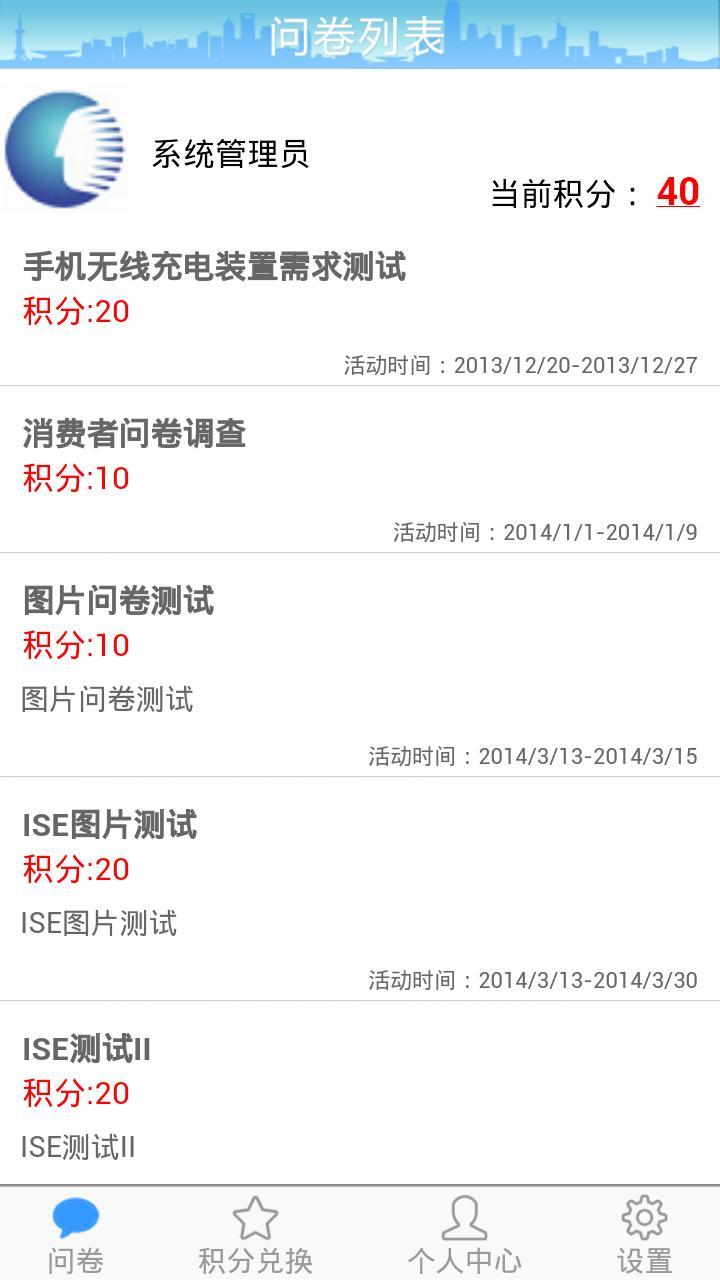Open the 手机无线充电装置需求测试 survey
Image resolution: width=720 pixels, height=1280 pixels.
point(360,310)
